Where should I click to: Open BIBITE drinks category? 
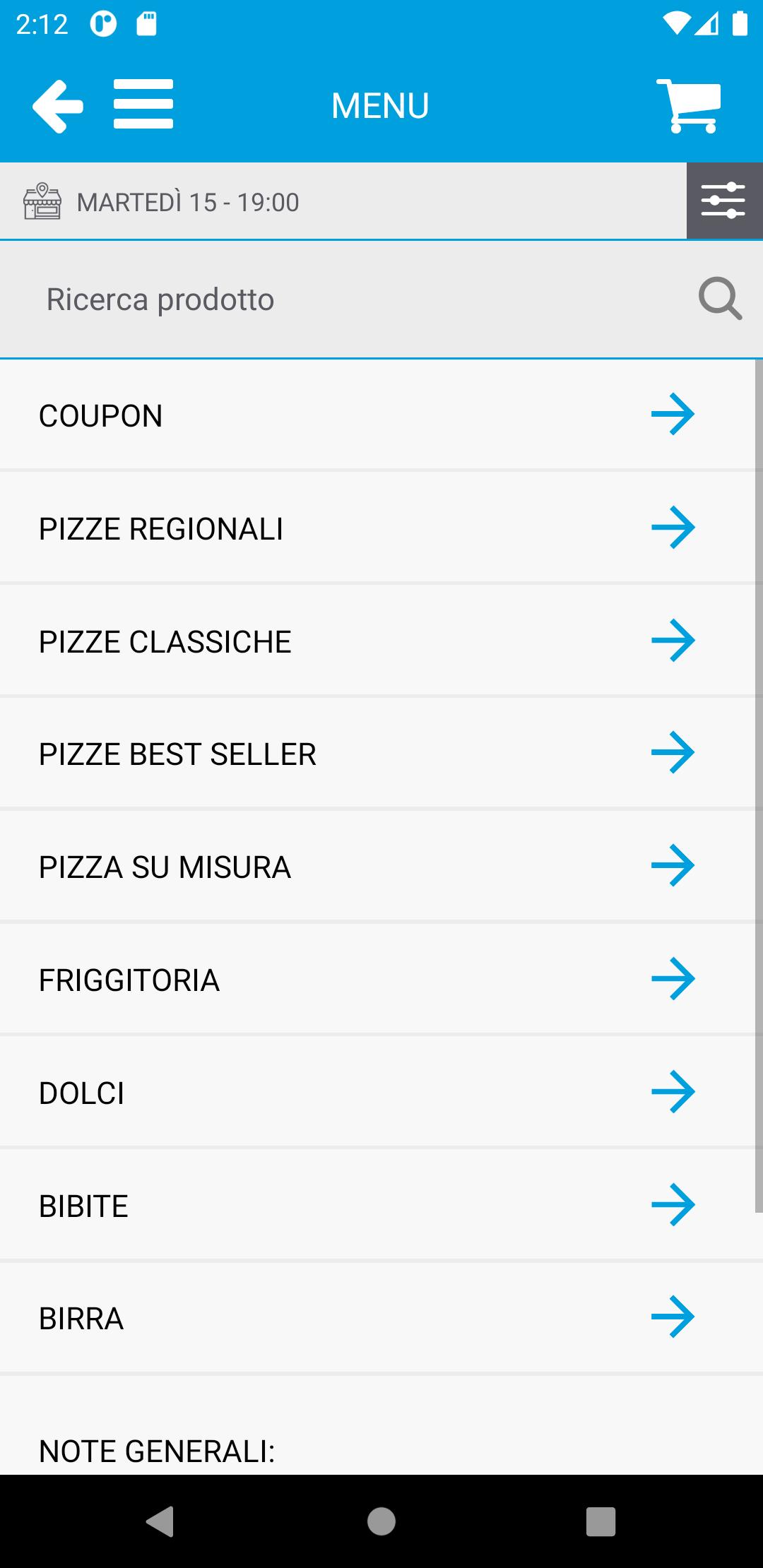pos(377,1205)
